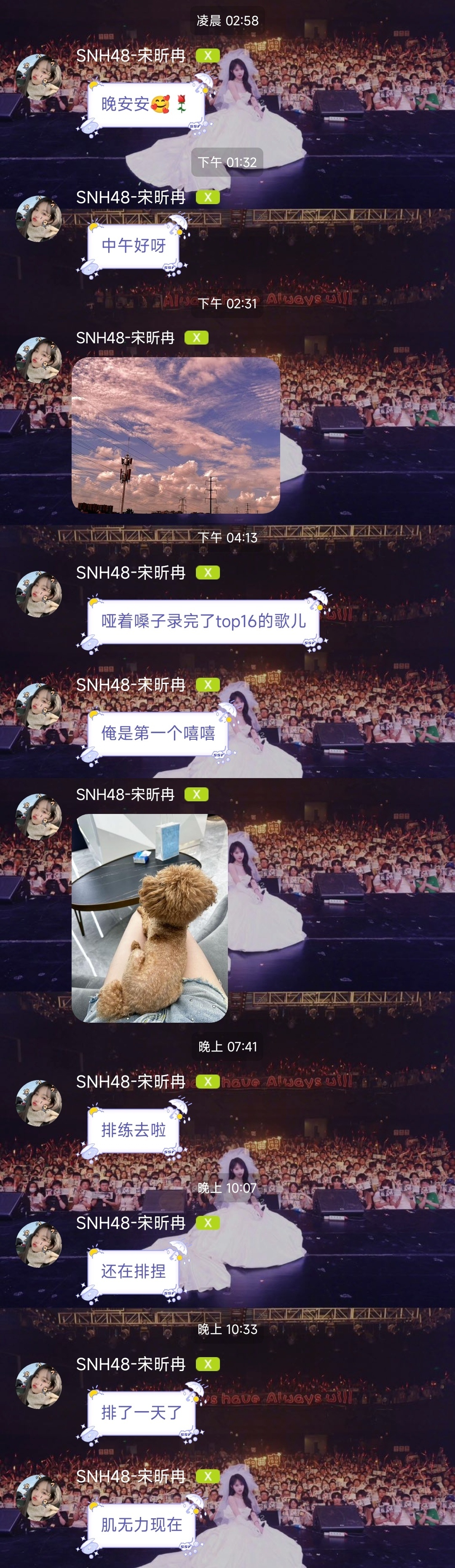Image resolution: width=455 pixels, height=1568 pixels.
Task: Tap the avatar beside the 晚安安 message
Action: point(38,77)
